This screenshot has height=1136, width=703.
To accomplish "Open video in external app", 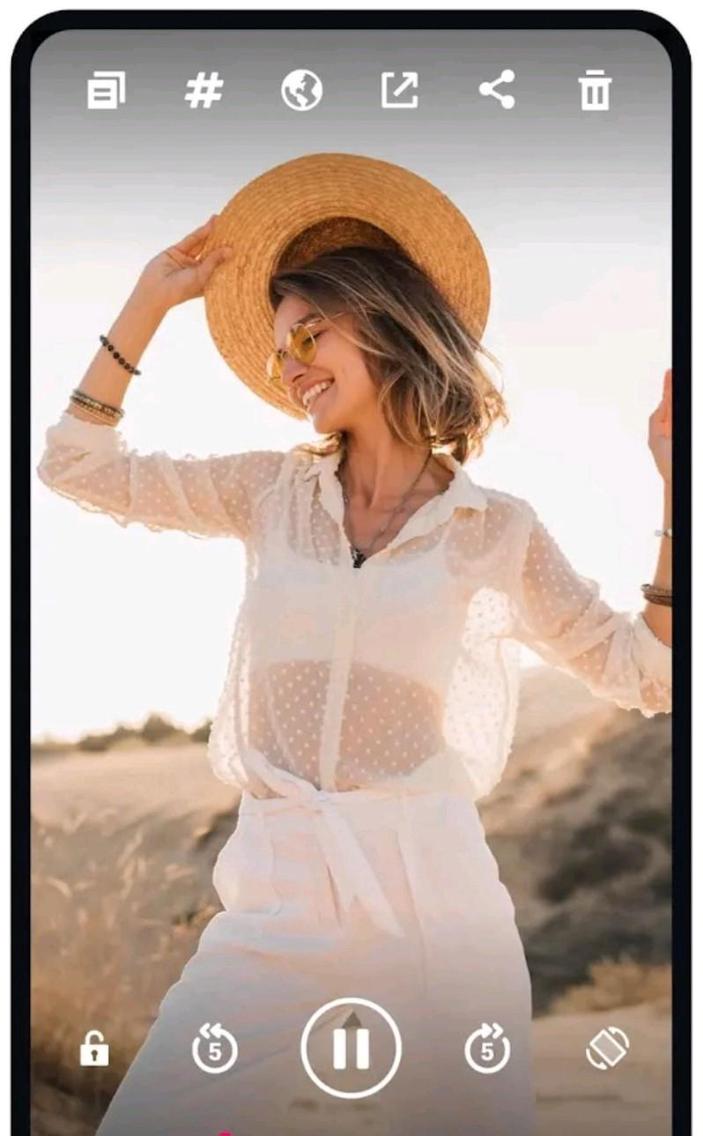I will click(399, 91).
